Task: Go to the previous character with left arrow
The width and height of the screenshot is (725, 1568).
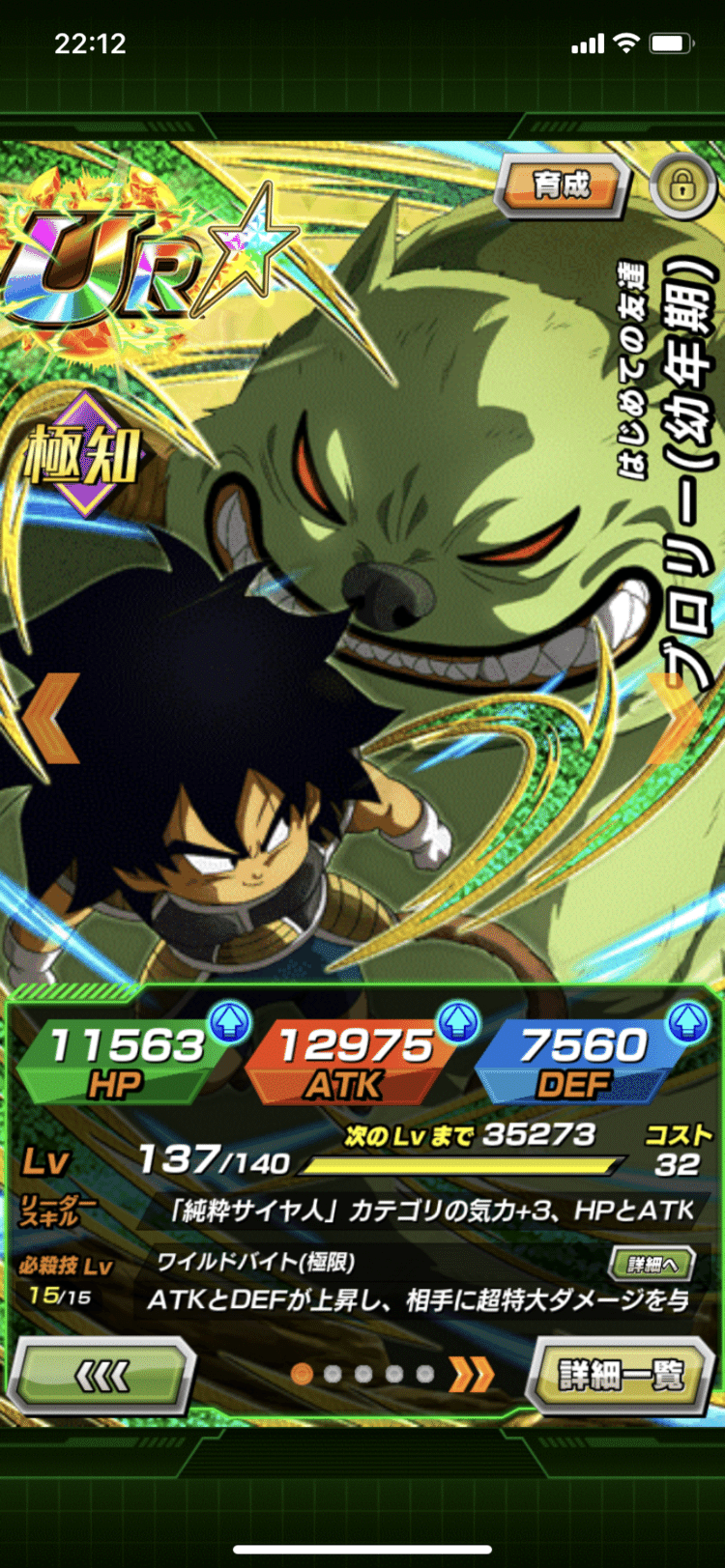Action: click(x=52, y=717)
